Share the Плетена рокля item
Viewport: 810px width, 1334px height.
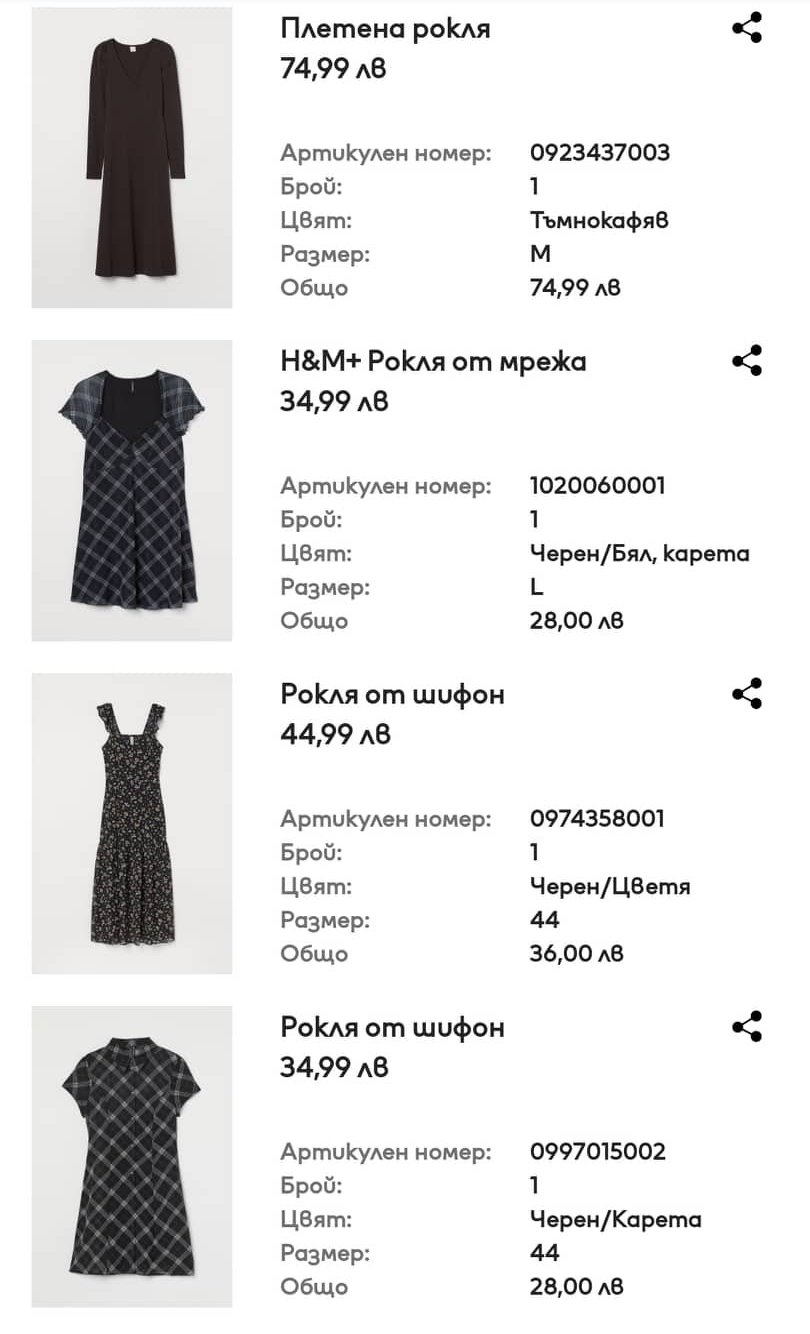coord(747,28)
